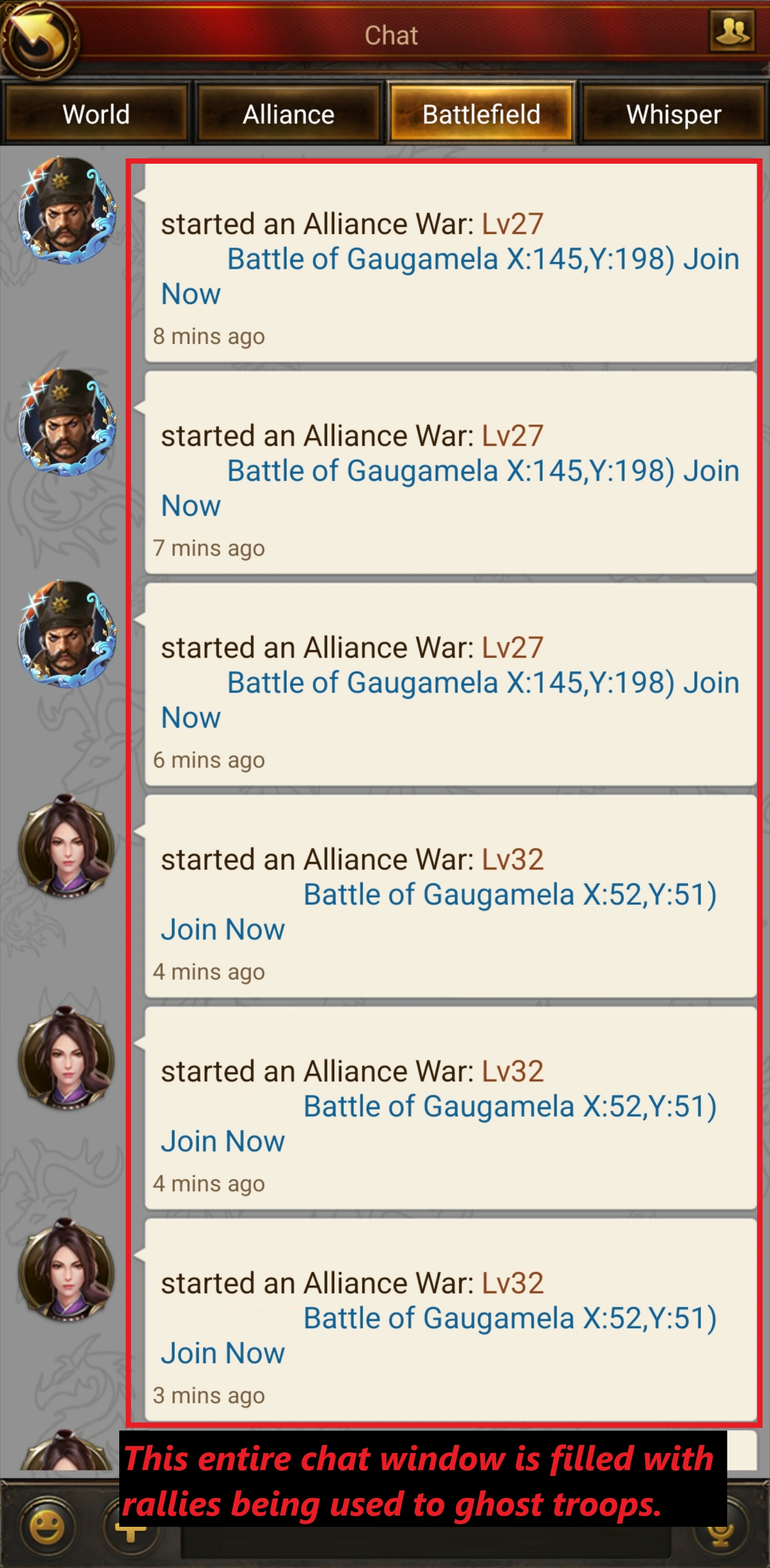Image resolution: width=770 pixels, height=1568 pixels.
Task: Open the Whisper tab
Action: [x=673, y=114]
